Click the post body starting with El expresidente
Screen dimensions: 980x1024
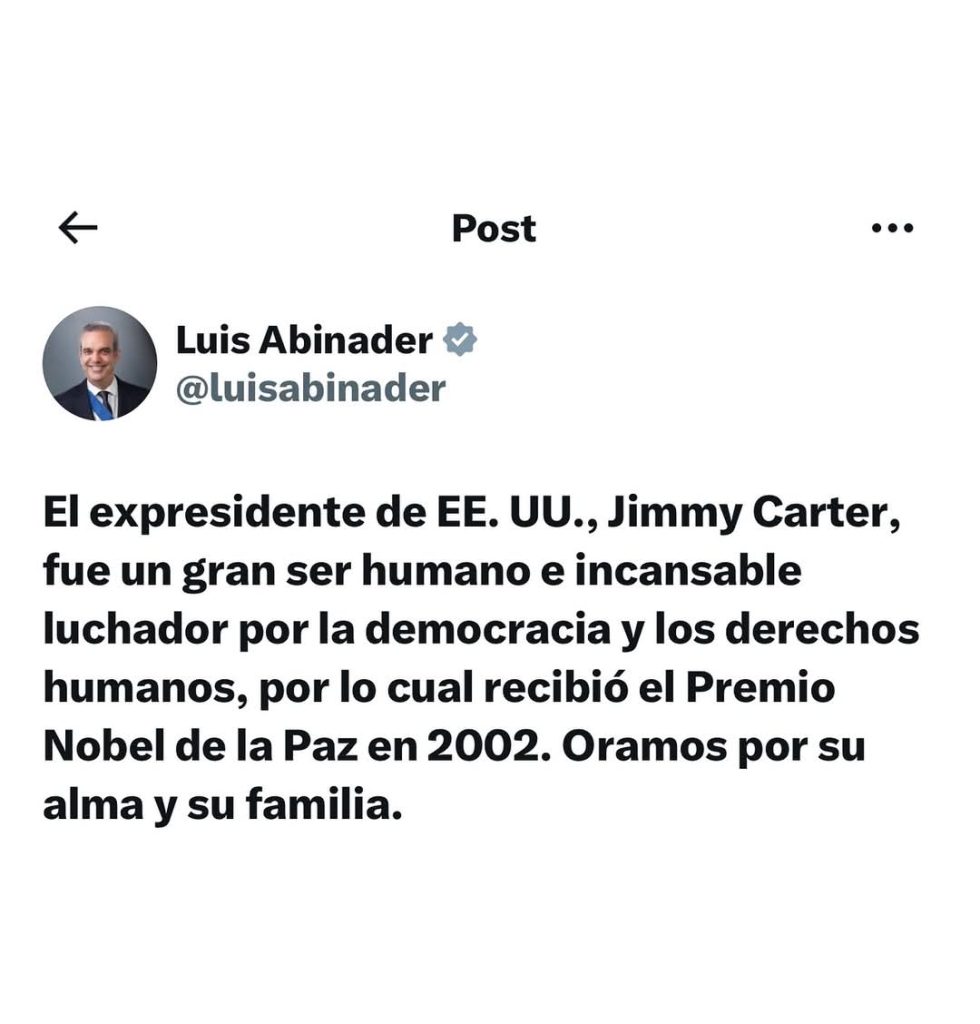pos(480,510)
